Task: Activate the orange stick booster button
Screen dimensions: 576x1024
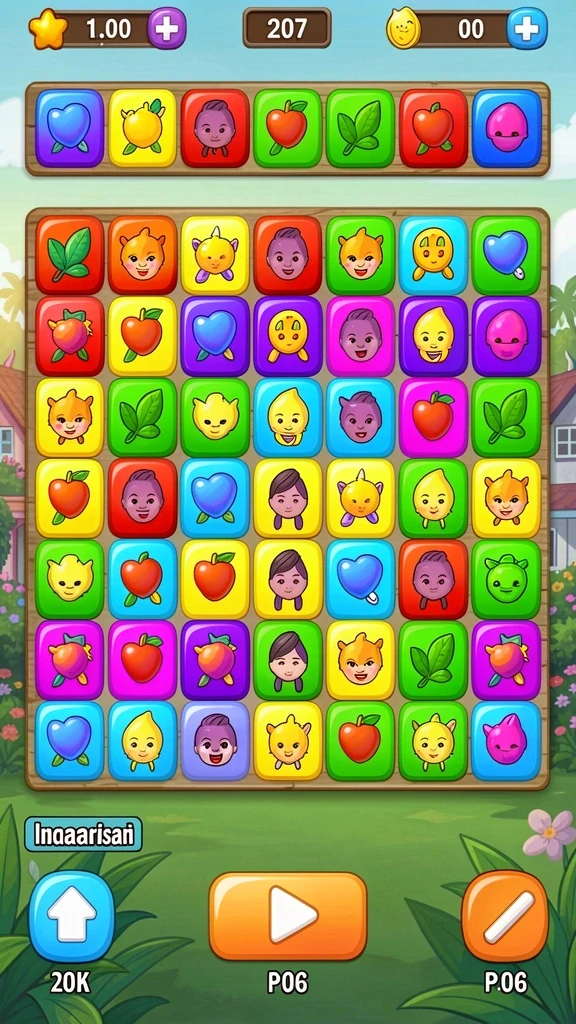Action: pyautogui.click(x=505, y=916)
